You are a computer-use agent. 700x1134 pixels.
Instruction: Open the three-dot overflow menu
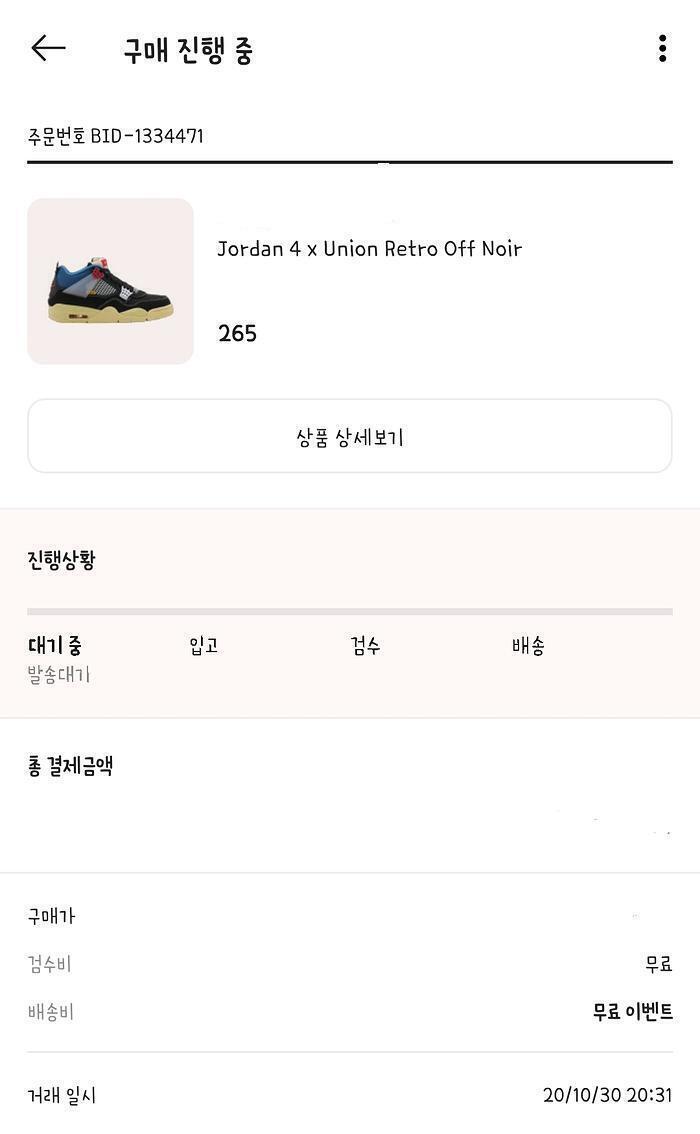tap(662, 48)
